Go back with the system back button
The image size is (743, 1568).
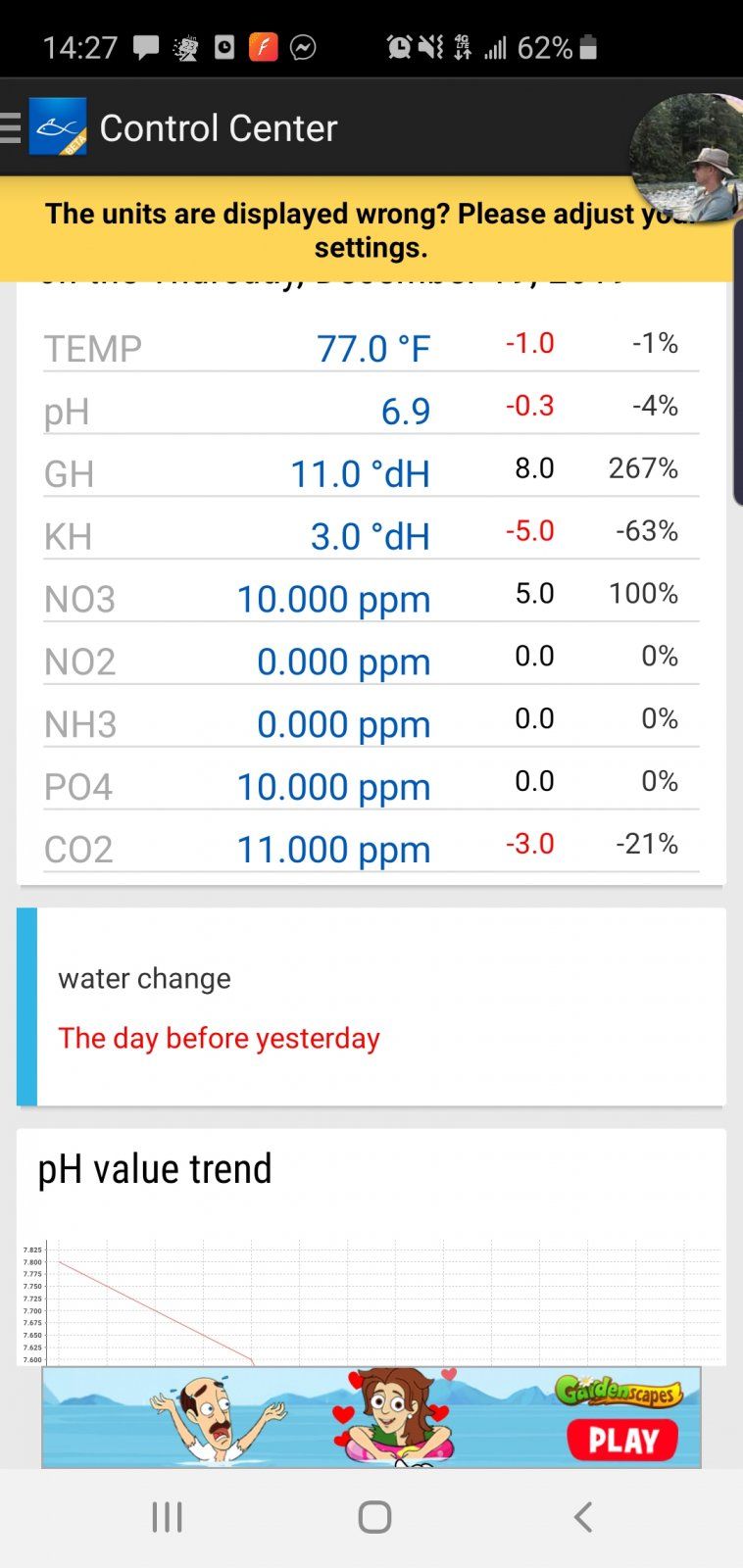583,1517
